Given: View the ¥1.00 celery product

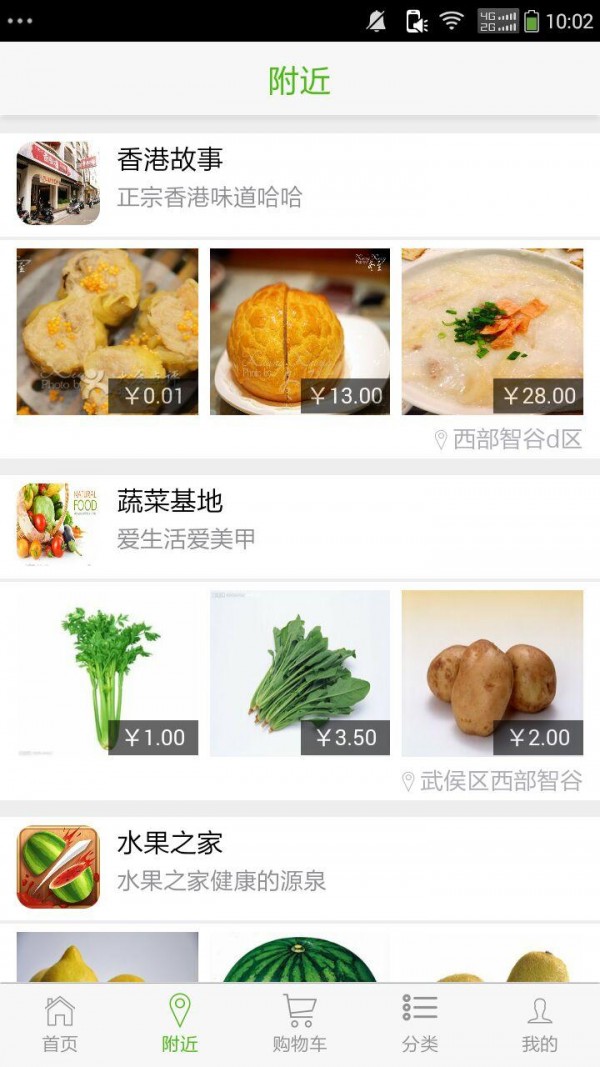Looking at the screenshot, I should pyautogui.click(x=107, y=673).
